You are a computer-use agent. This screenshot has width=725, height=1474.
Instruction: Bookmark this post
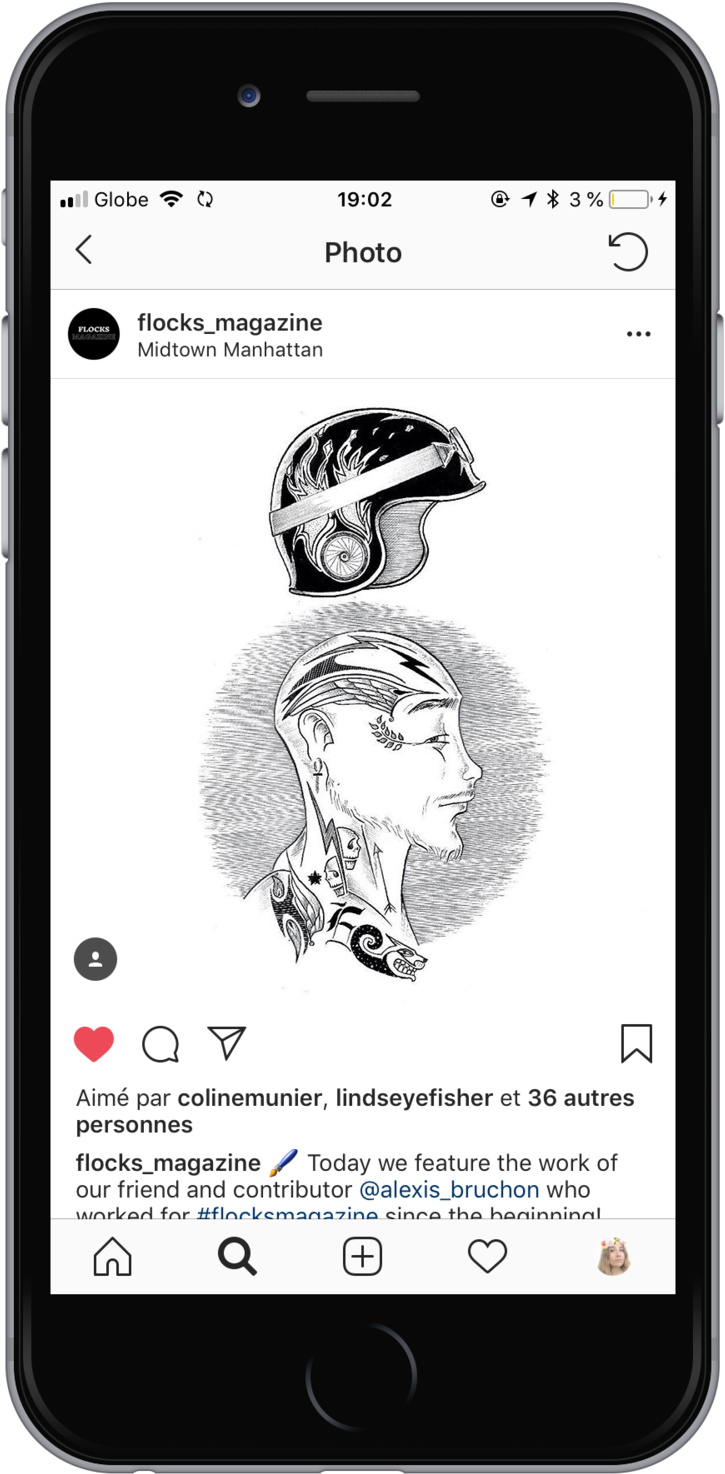[x=636, y=1043]
